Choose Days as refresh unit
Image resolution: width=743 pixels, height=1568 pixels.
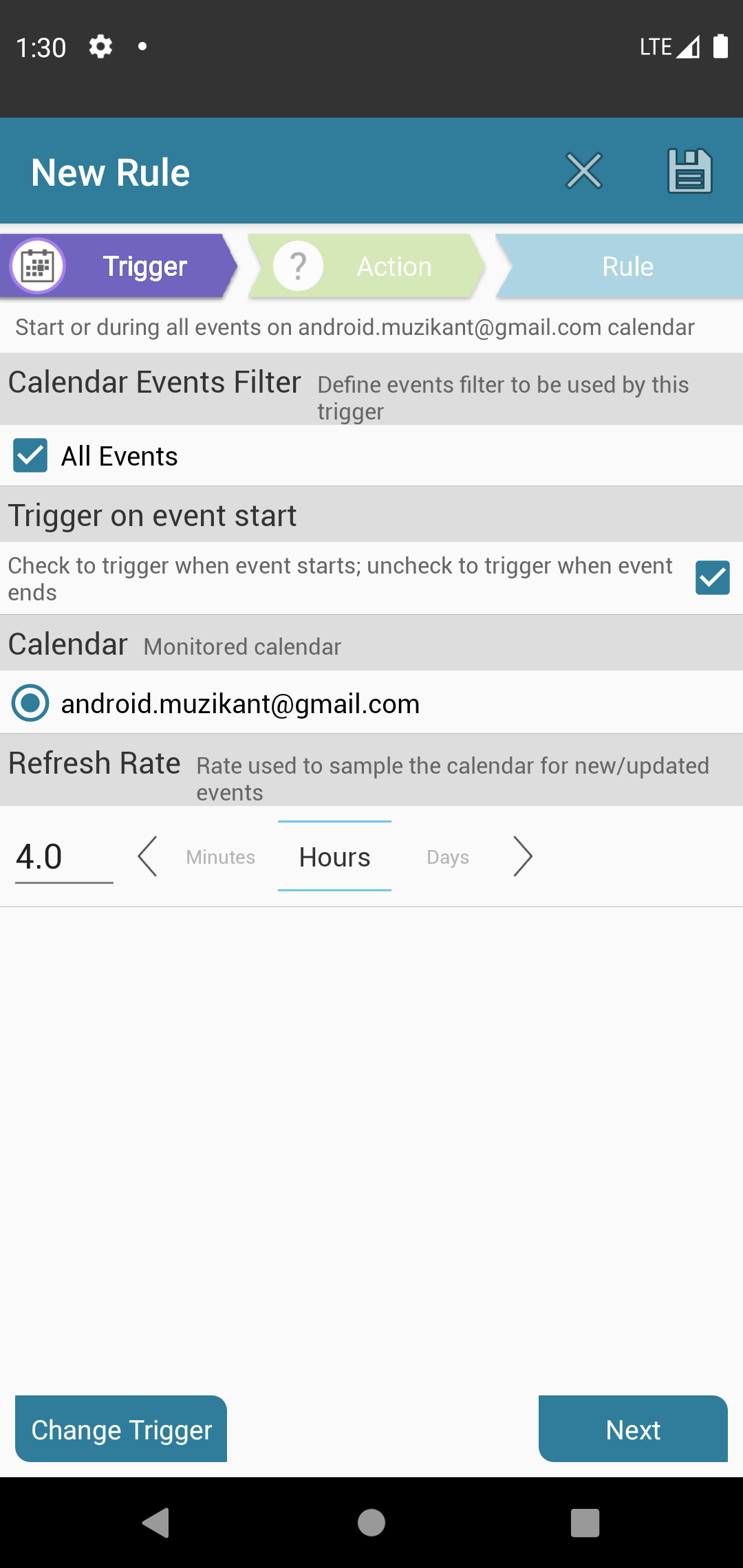click(x=448, y=857)
